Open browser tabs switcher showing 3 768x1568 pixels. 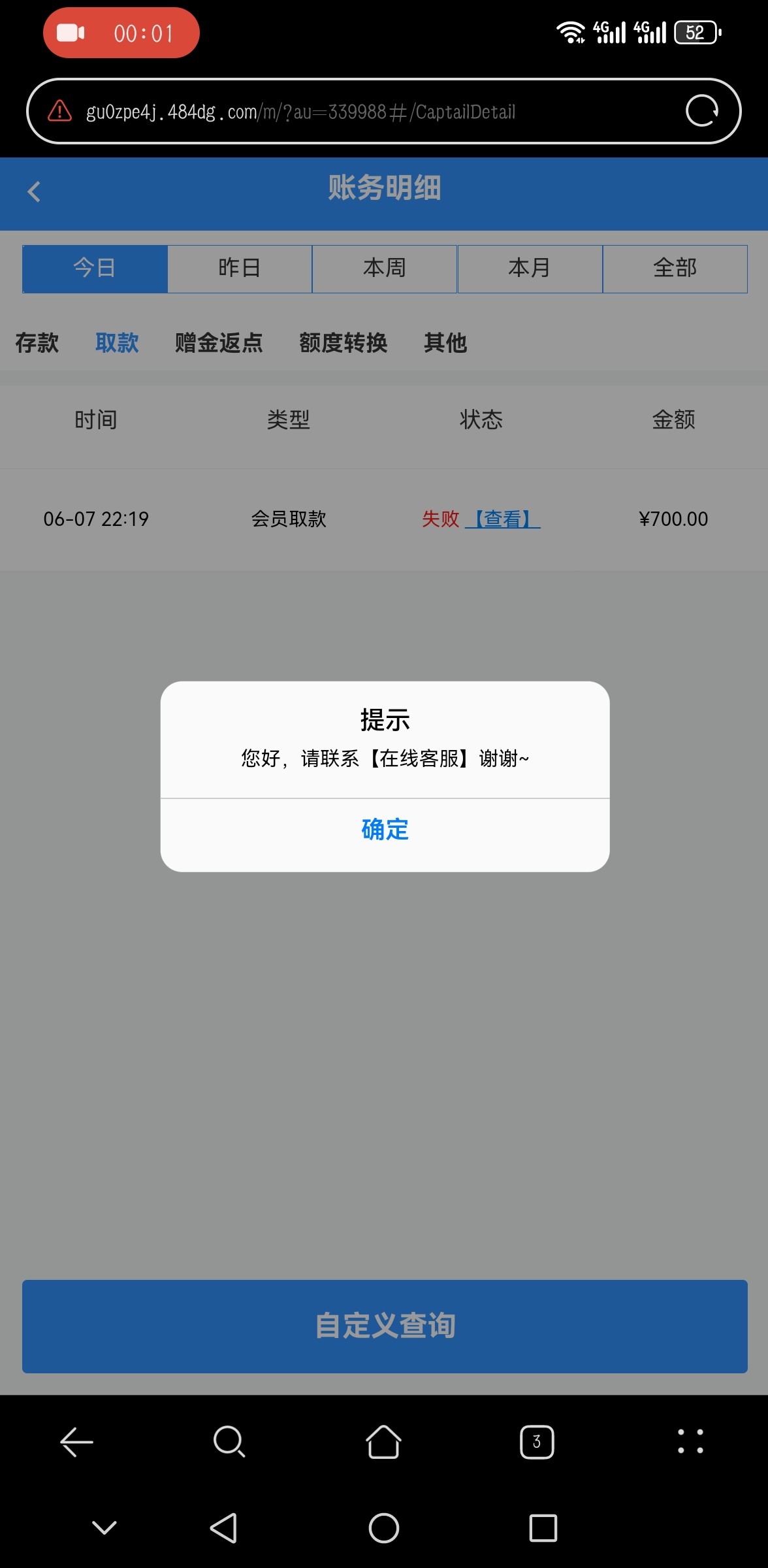point(537,1442)
